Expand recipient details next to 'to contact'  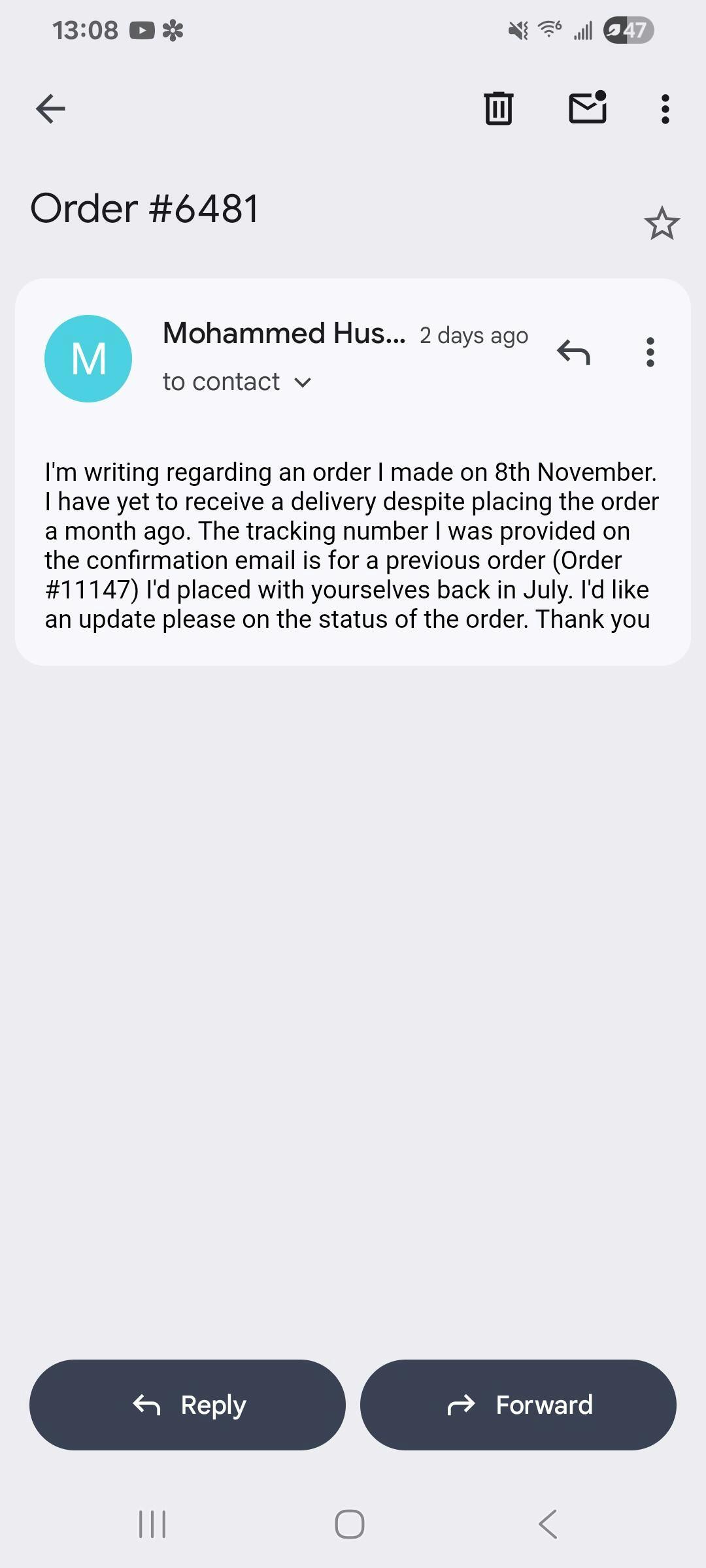(303, 382)
